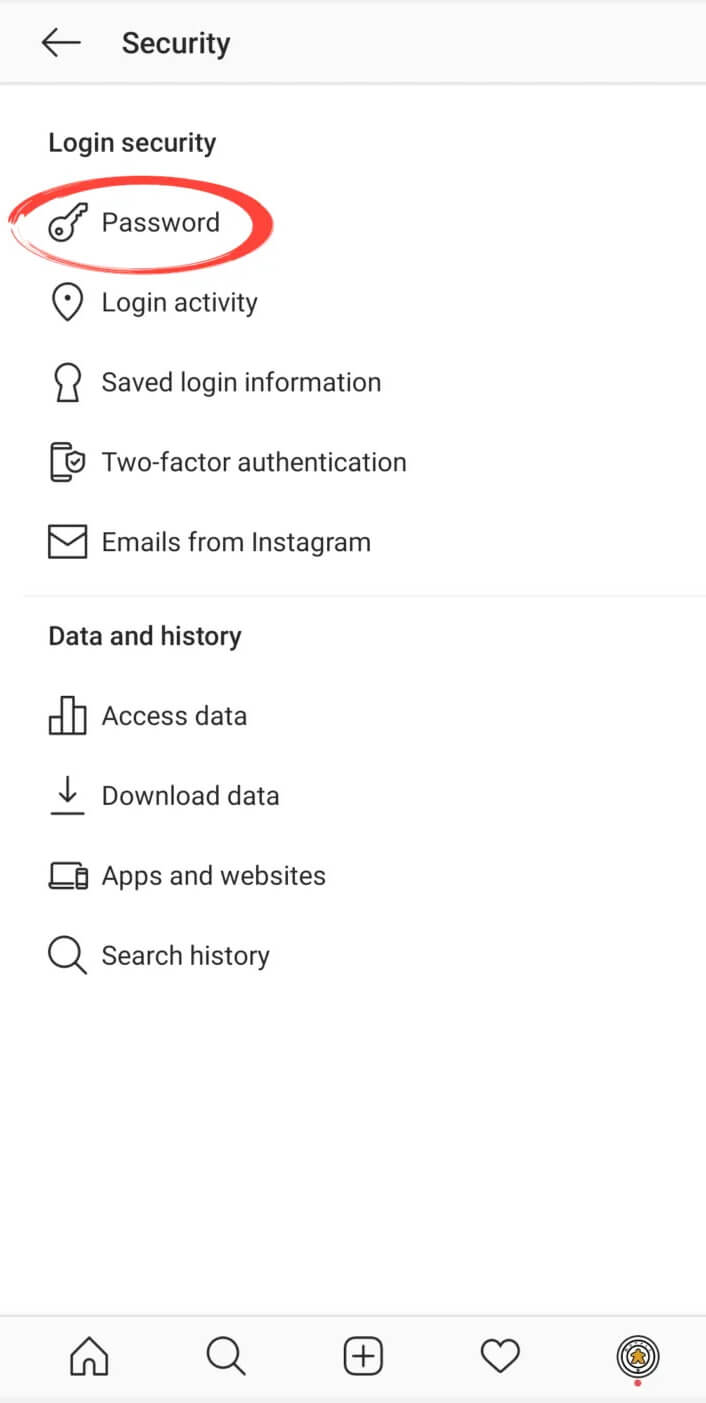The image size is (706, 1403).
Task: Open Access data
Action: click(x=353, y=716)
